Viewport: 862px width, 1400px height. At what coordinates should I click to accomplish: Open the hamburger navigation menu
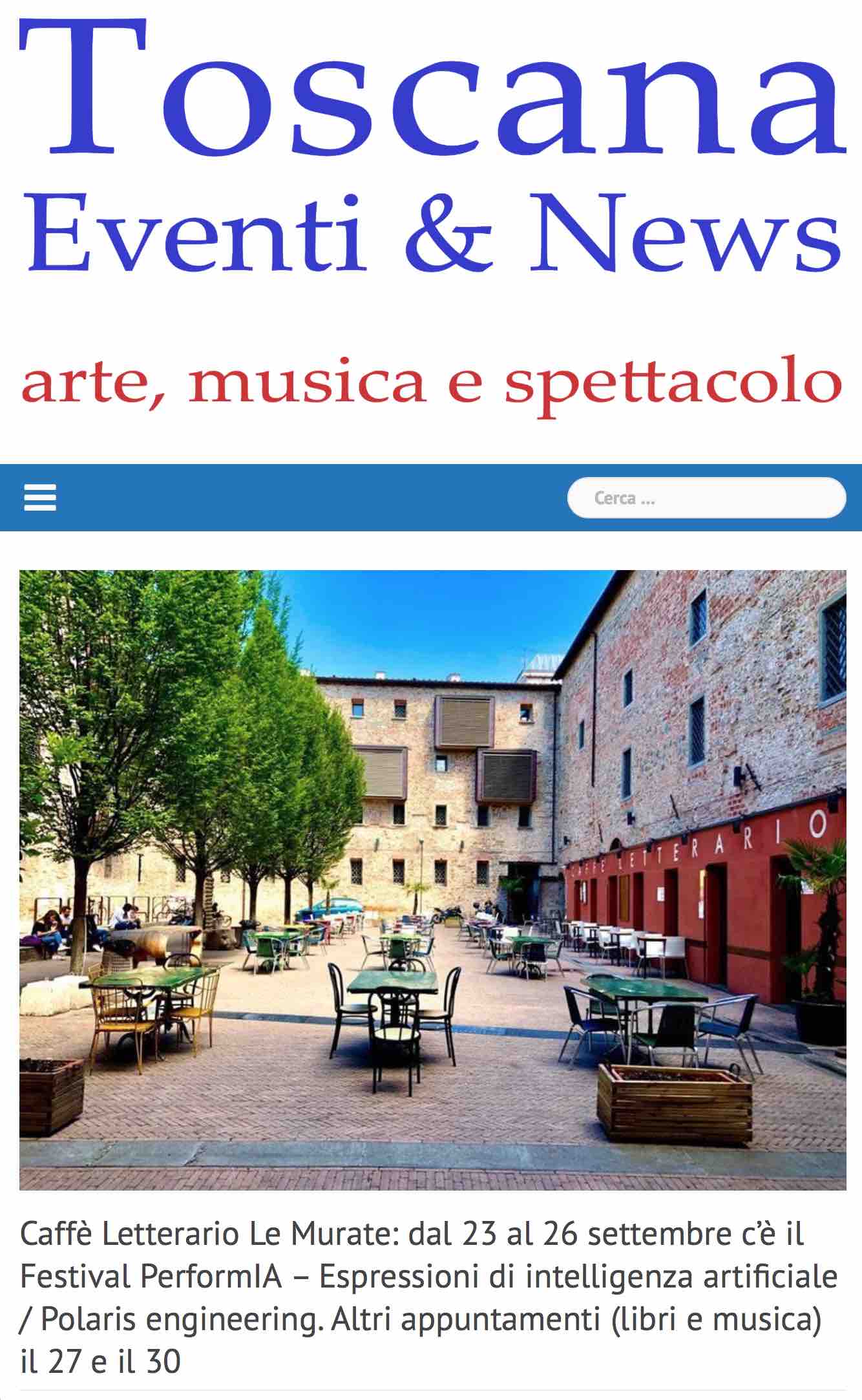[40, 498]
